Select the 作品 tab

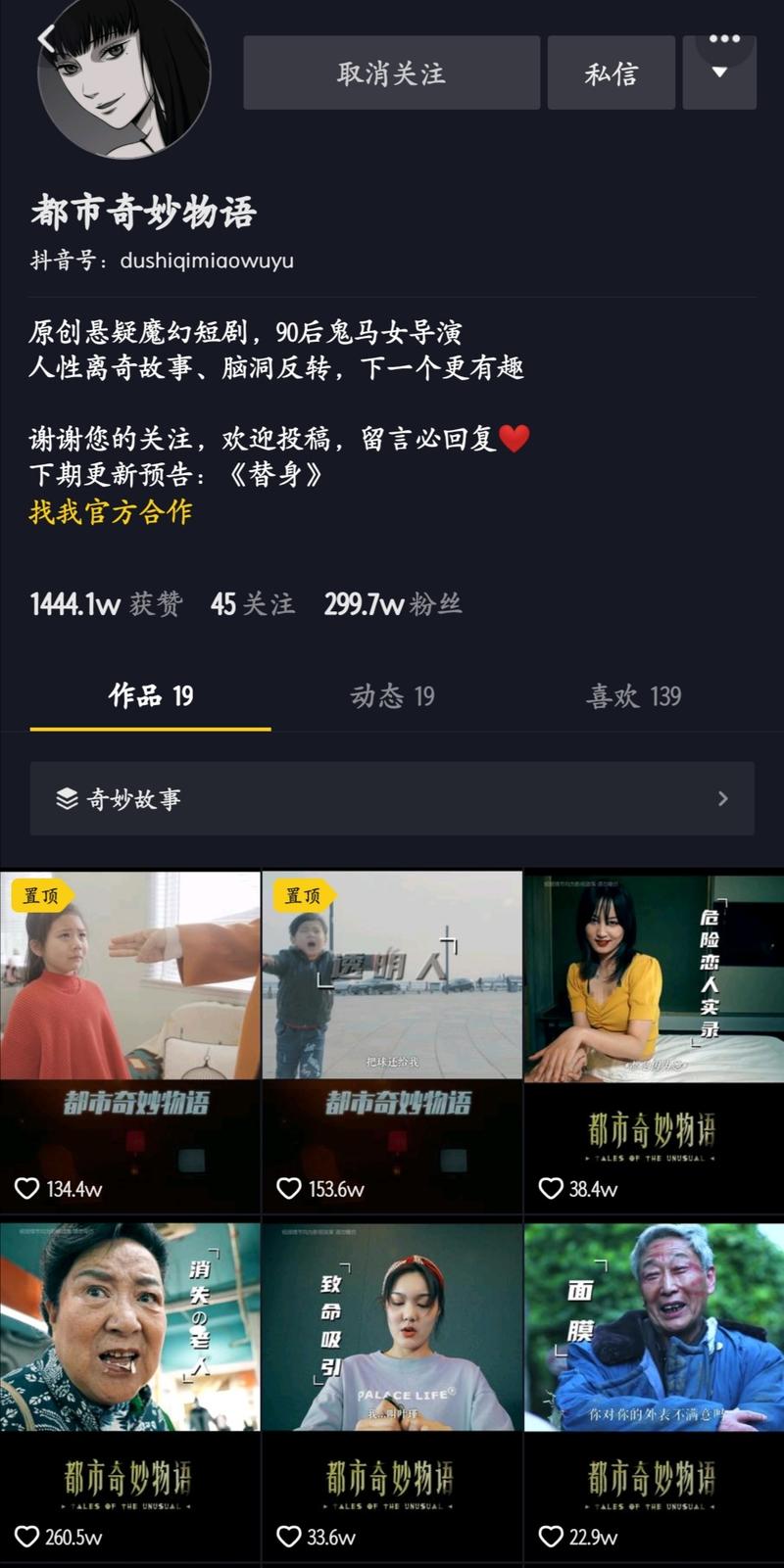click(x=151, y=696)
